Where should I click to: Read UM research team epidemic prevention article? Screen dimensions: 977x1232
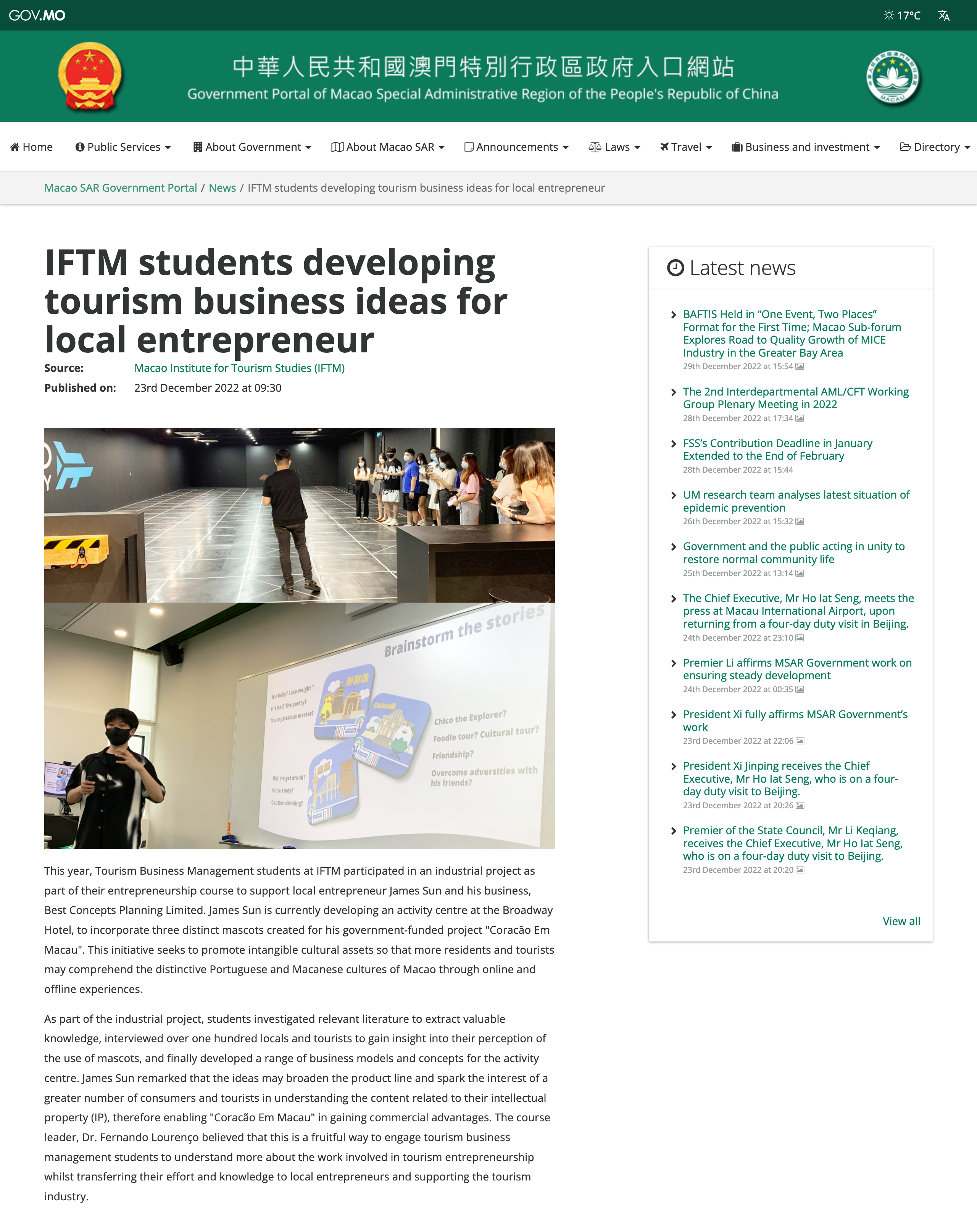(x=796, y=501)
